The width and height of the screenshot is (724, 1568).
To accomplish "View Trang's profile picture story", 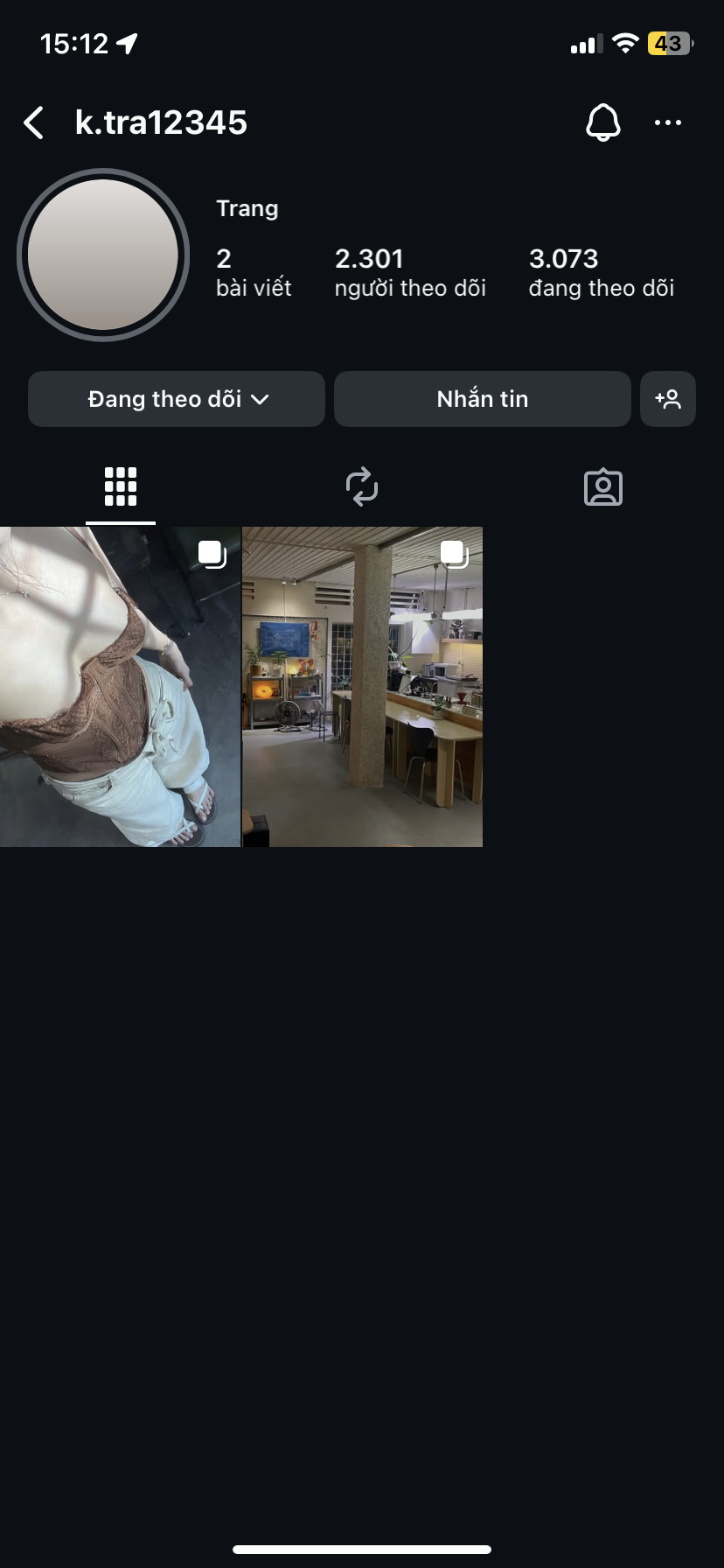I will coord(103,255).
